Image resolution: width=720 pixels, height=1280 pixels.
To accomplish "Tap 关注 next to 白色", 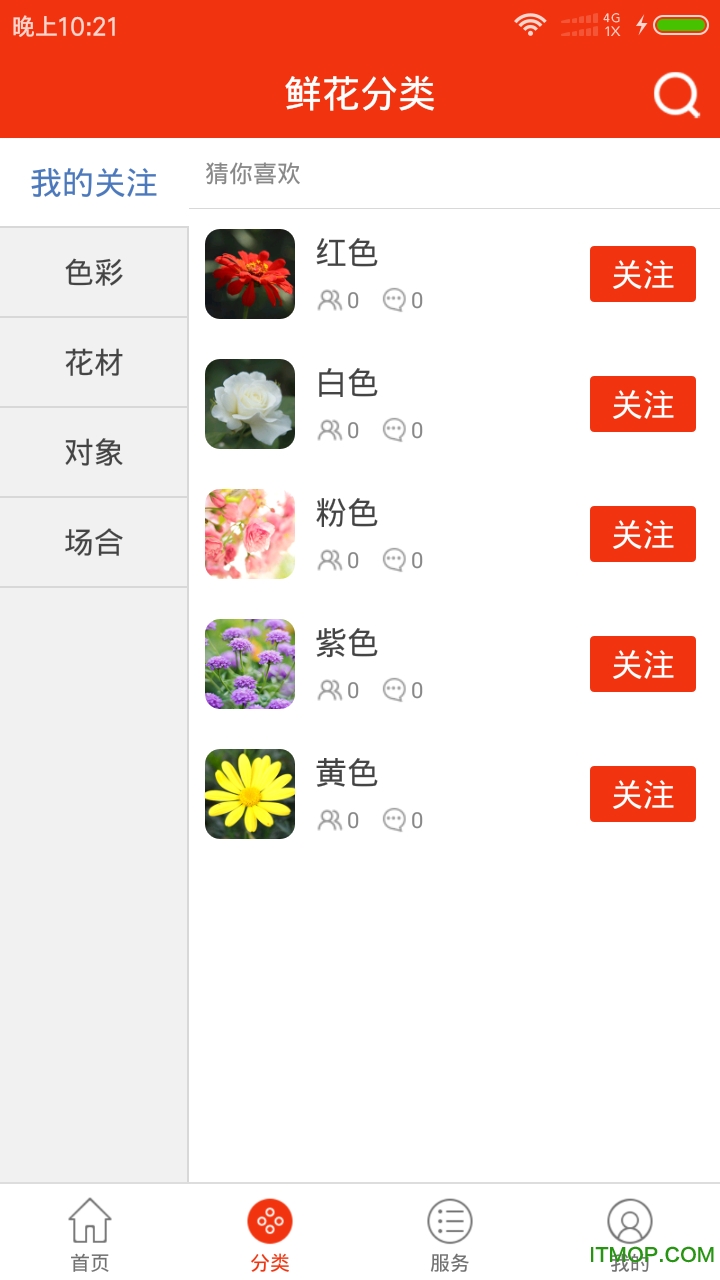I will (642, 404).
